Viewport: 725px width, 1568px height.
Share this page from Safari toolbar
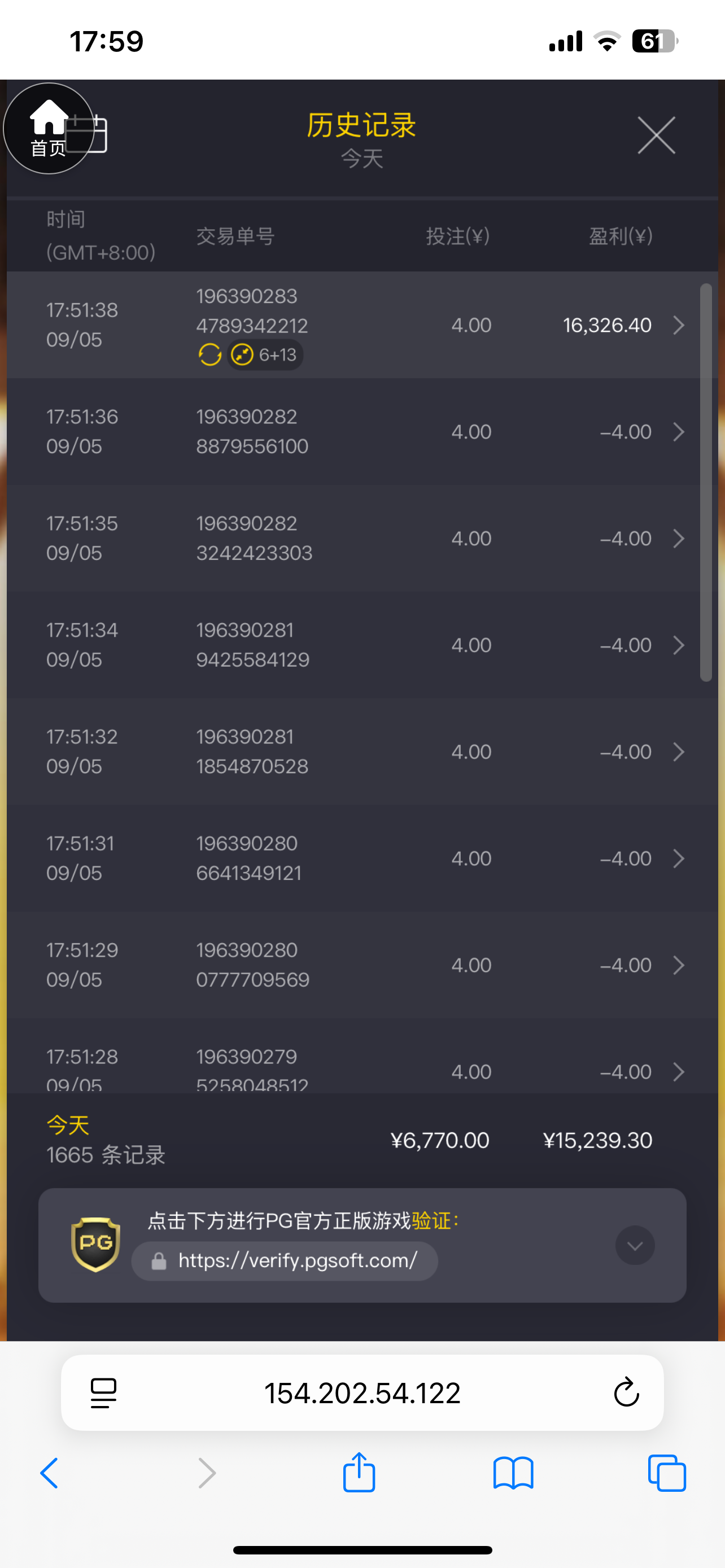click(x=359, y=1473)
